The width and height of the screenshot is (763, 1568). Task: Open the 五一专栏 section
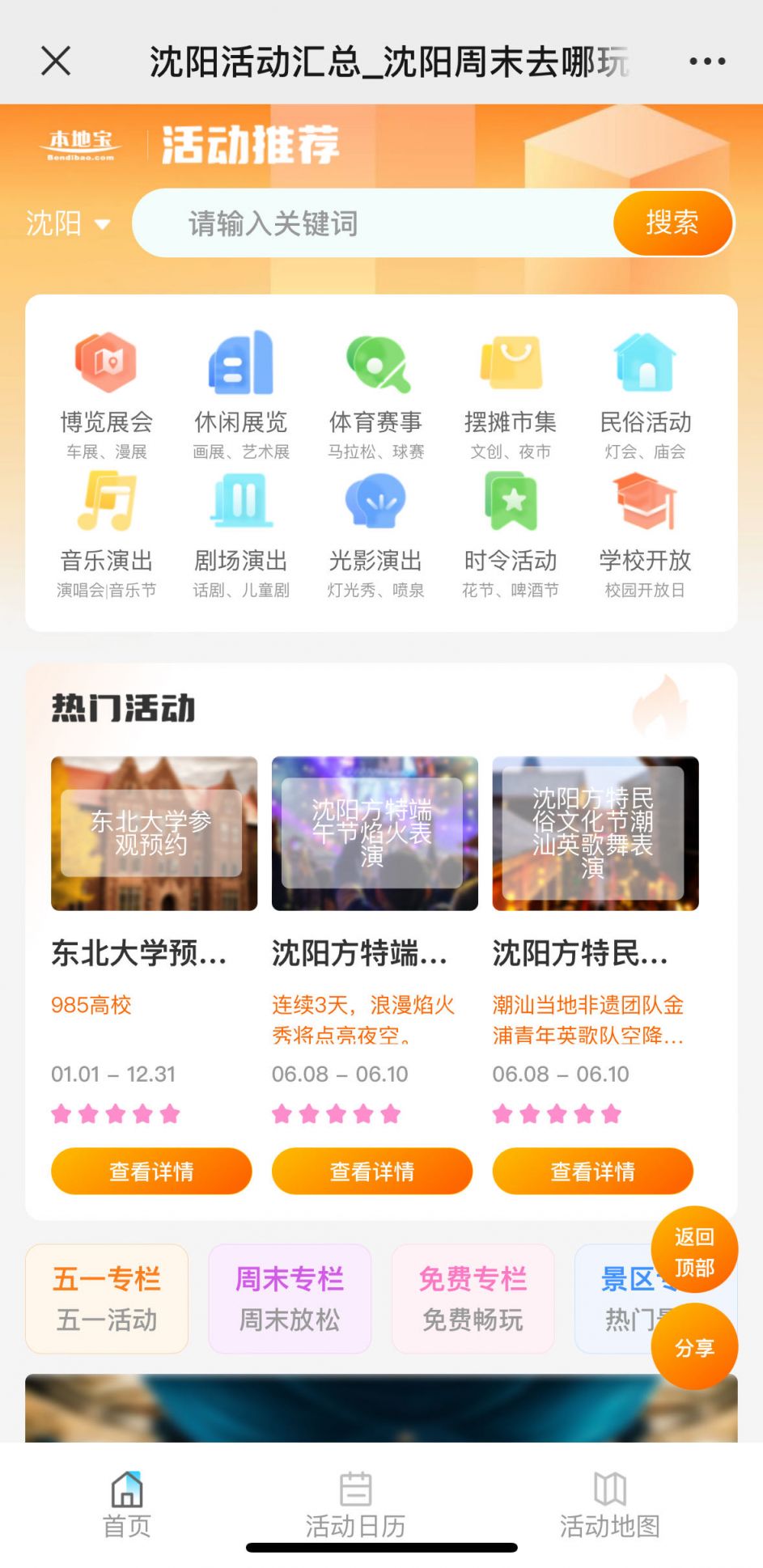pyautogui.click(x=107, y=1298)
